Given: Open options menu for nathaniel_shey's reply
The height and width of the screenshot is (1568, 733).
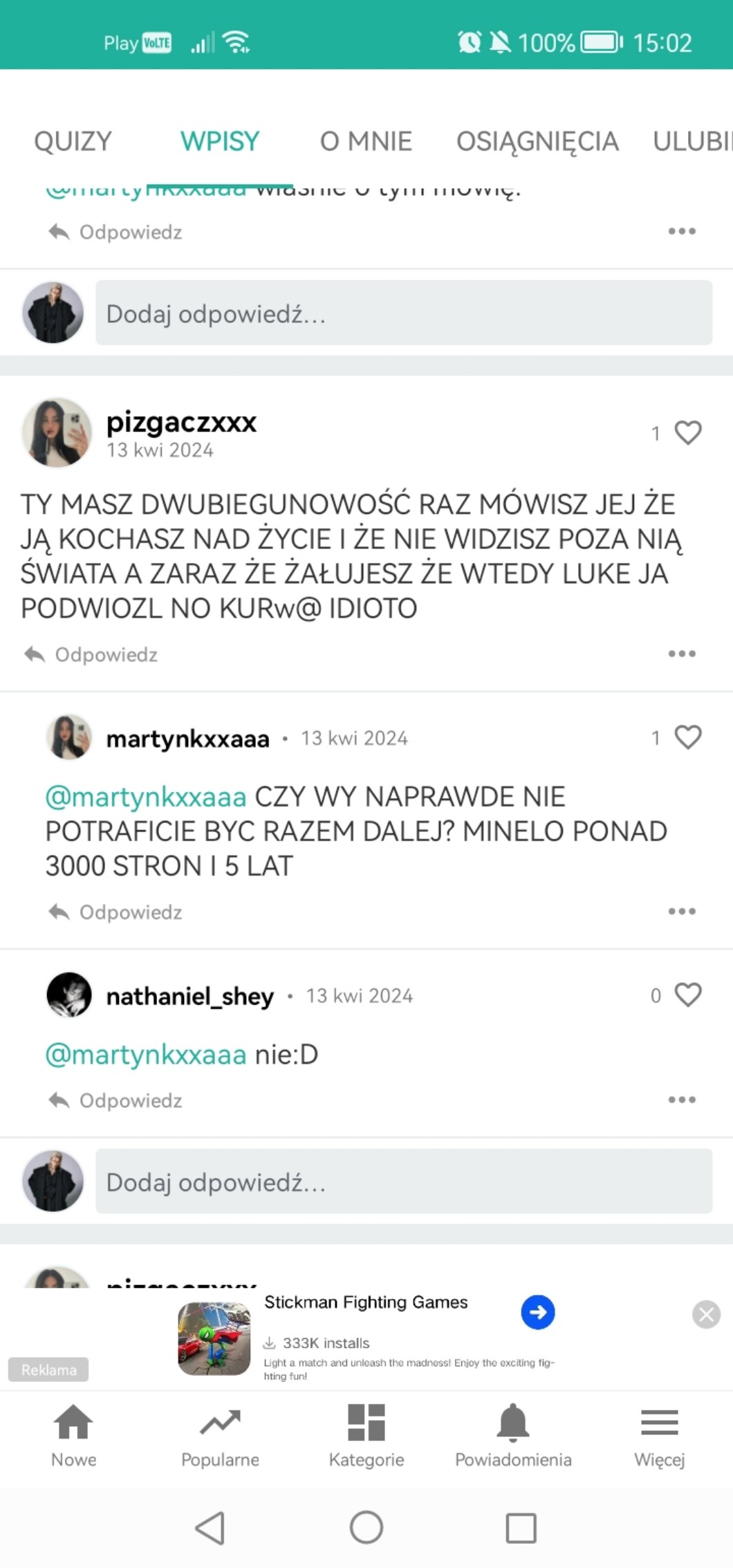Looking at the screenshot, I should coord(682,1100).
